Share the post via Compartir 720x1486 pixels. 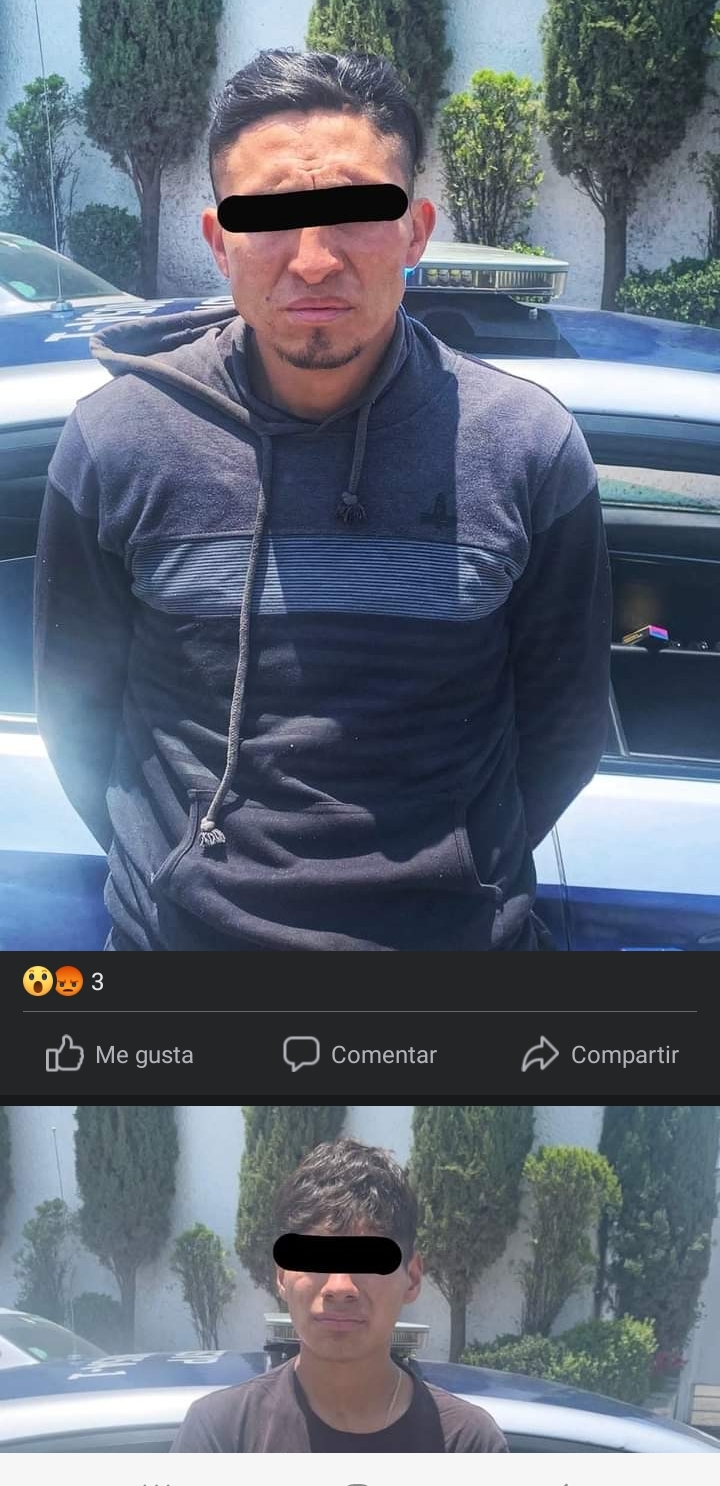[600, 1054]
